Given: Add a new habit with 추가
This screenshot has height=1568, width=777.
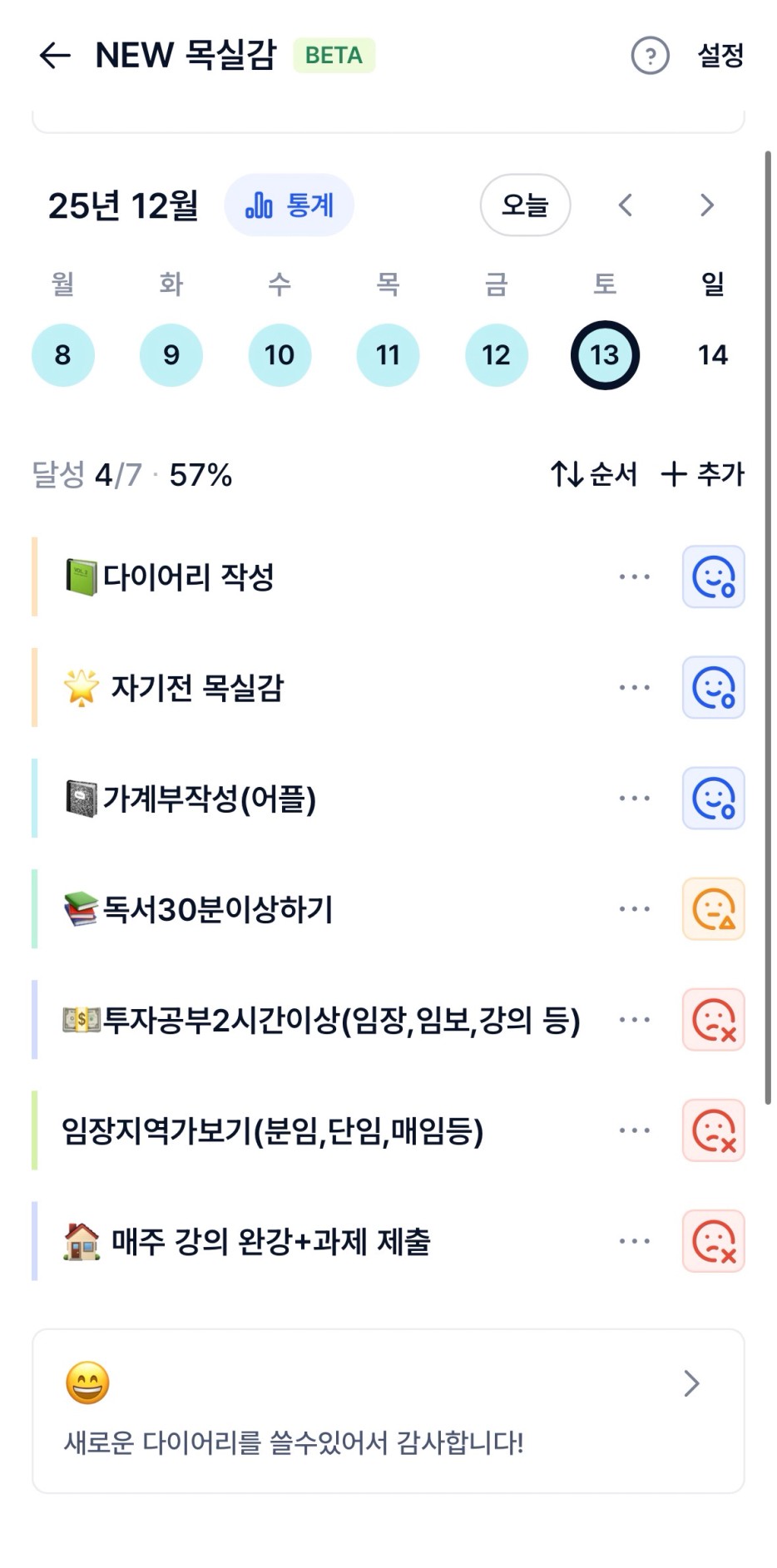Looking at the screenshot, I should pos(702,474).
